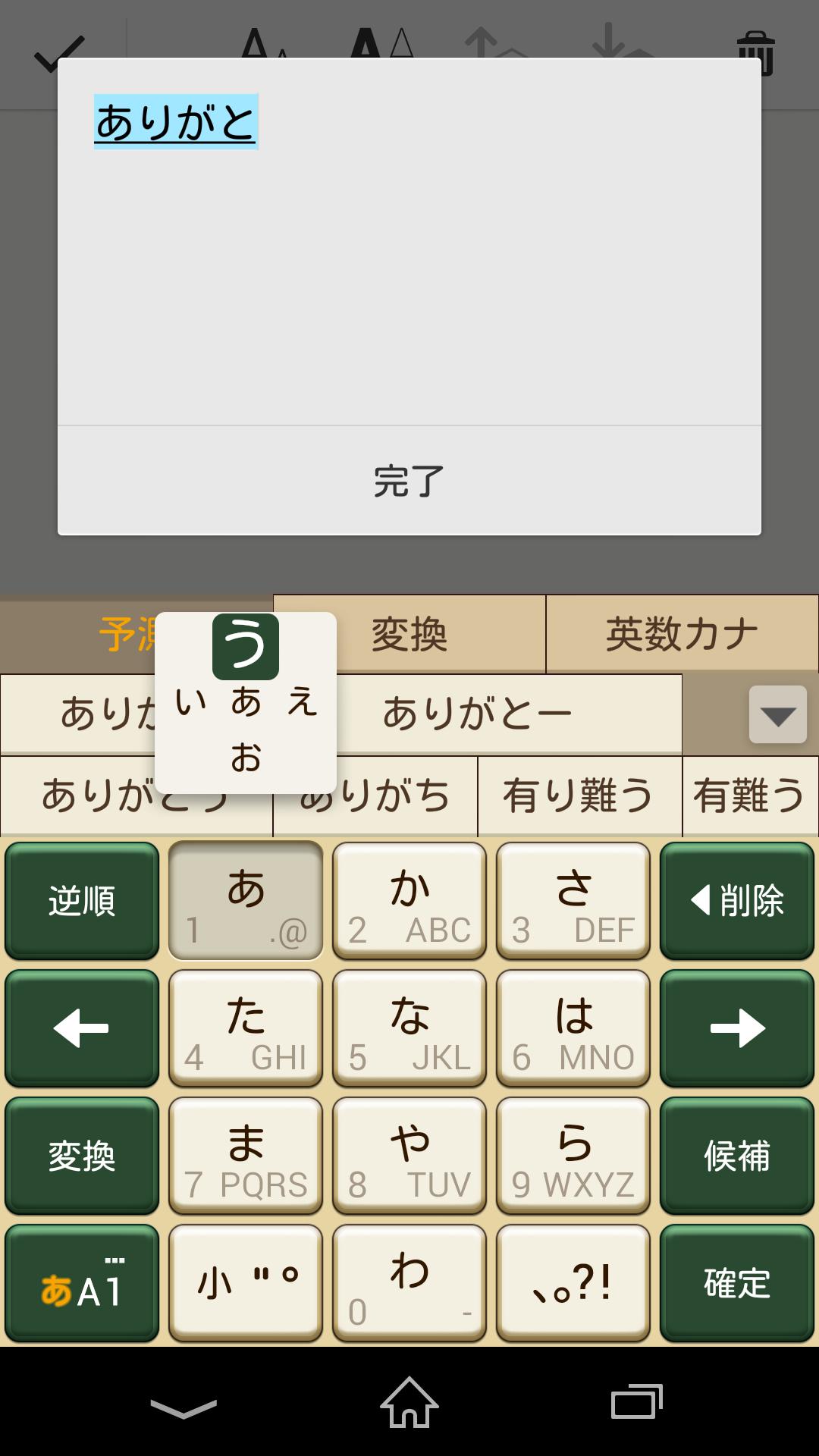The image size is (819, 1456).
Task: Choose the 有り難う candidate
Action: (579, 796)
